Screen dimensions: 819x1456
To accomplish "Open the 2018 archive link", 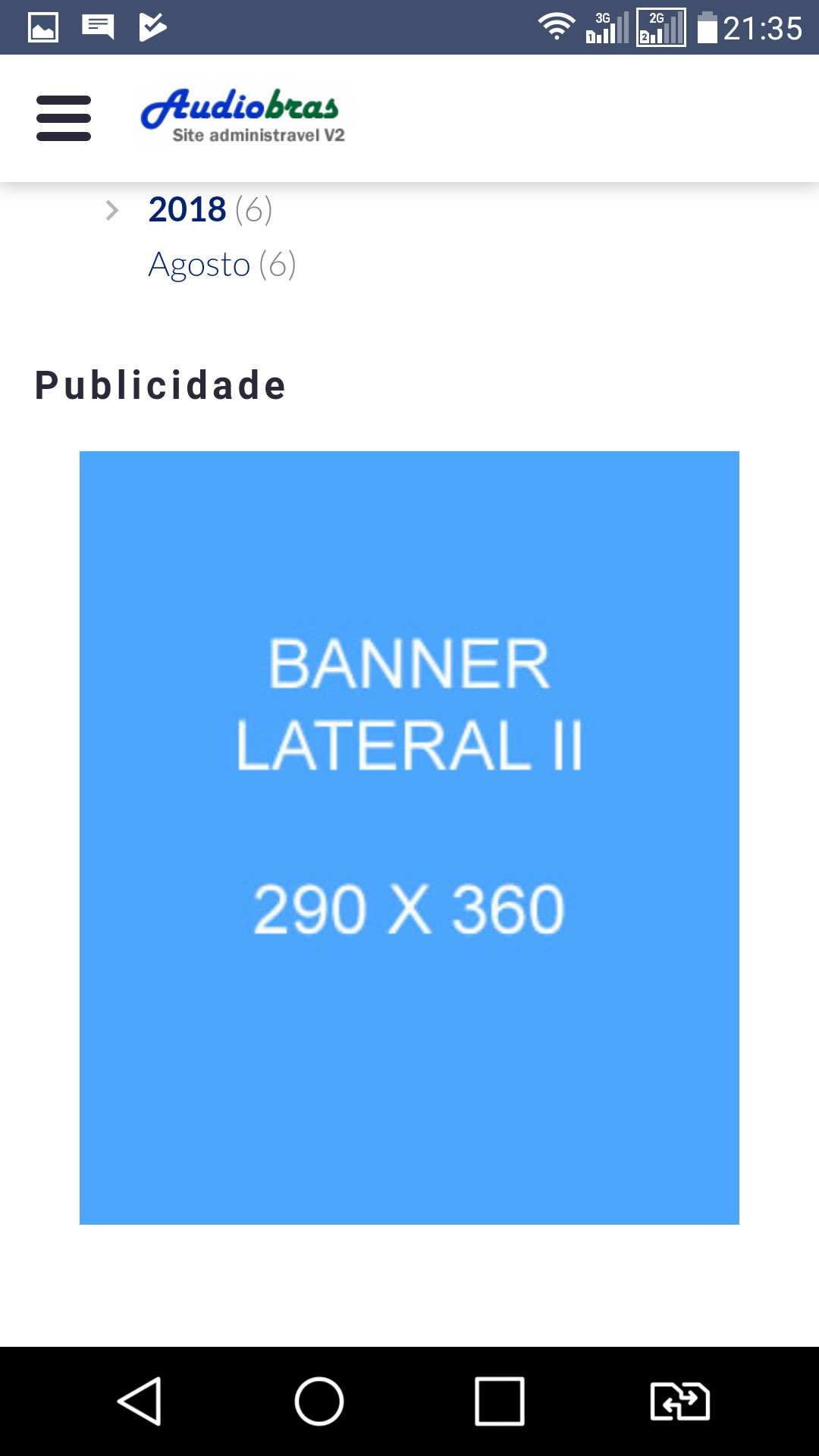I will 187,209.
